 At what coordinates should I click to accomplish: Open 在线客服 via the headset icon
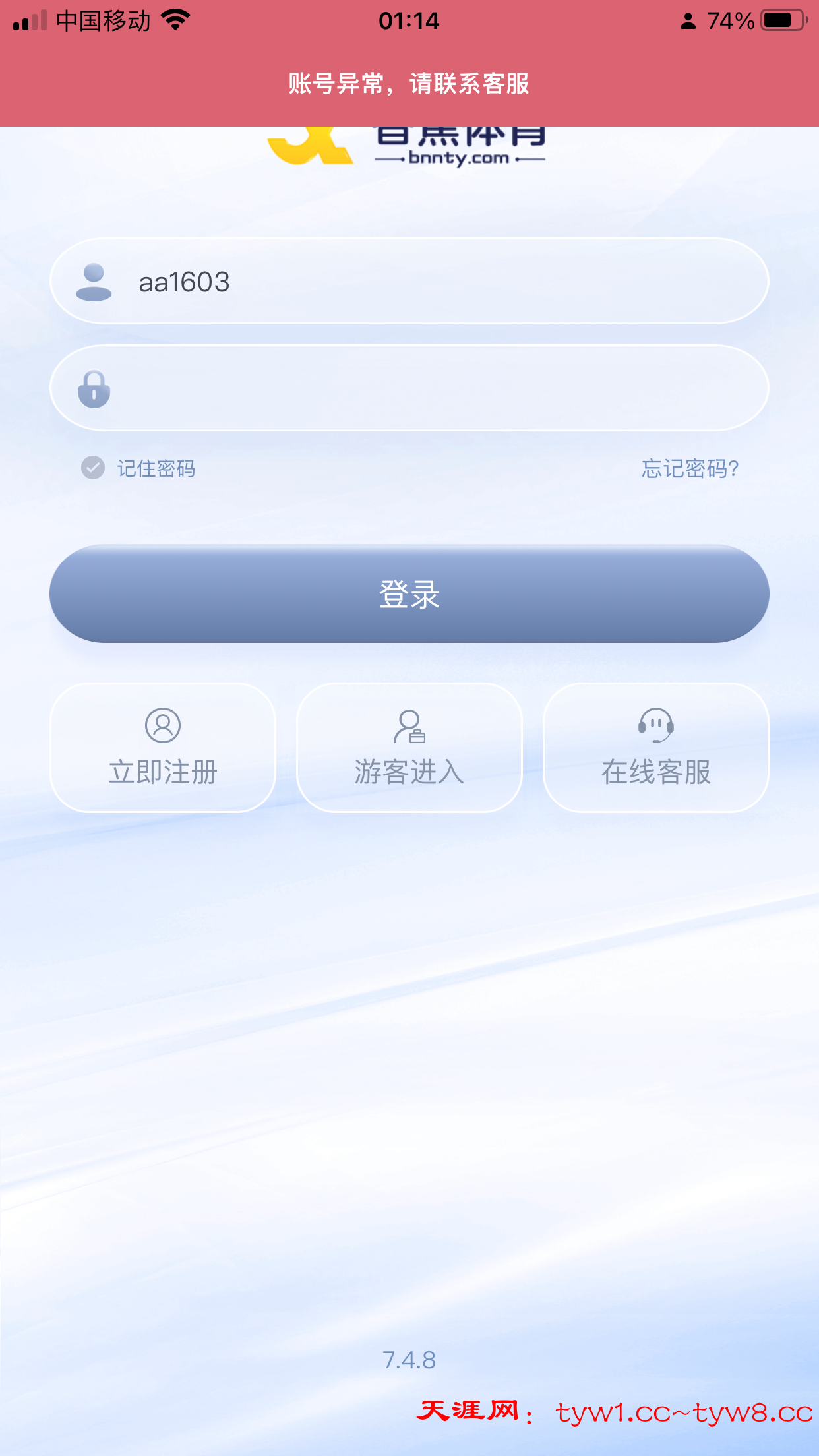[655, 725]
